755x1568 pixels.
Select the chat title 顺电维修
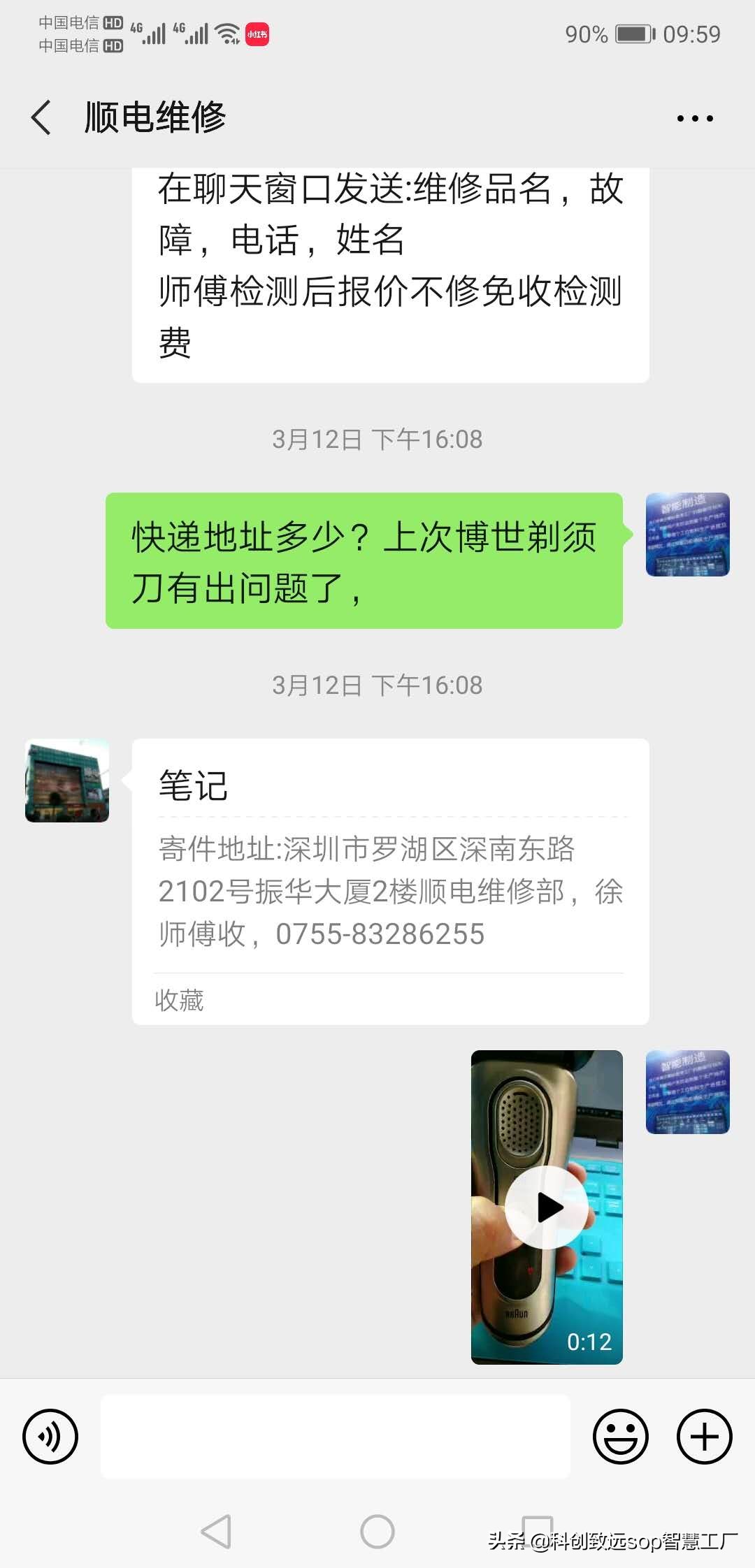[x=155, y=117]
